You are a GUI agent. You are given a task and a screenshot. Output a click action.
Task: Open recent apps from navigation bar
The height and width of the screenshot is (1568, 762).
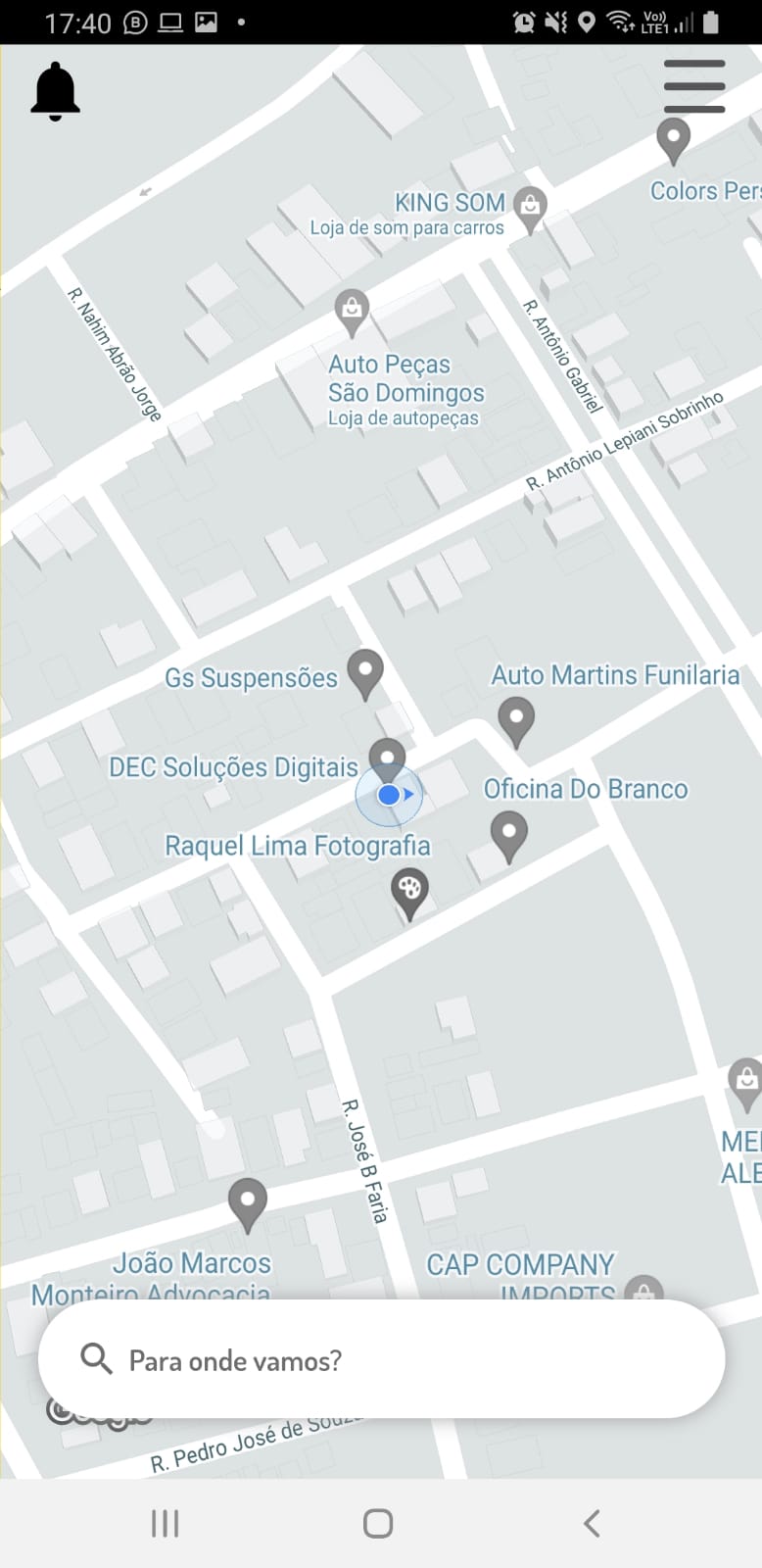165,1523
